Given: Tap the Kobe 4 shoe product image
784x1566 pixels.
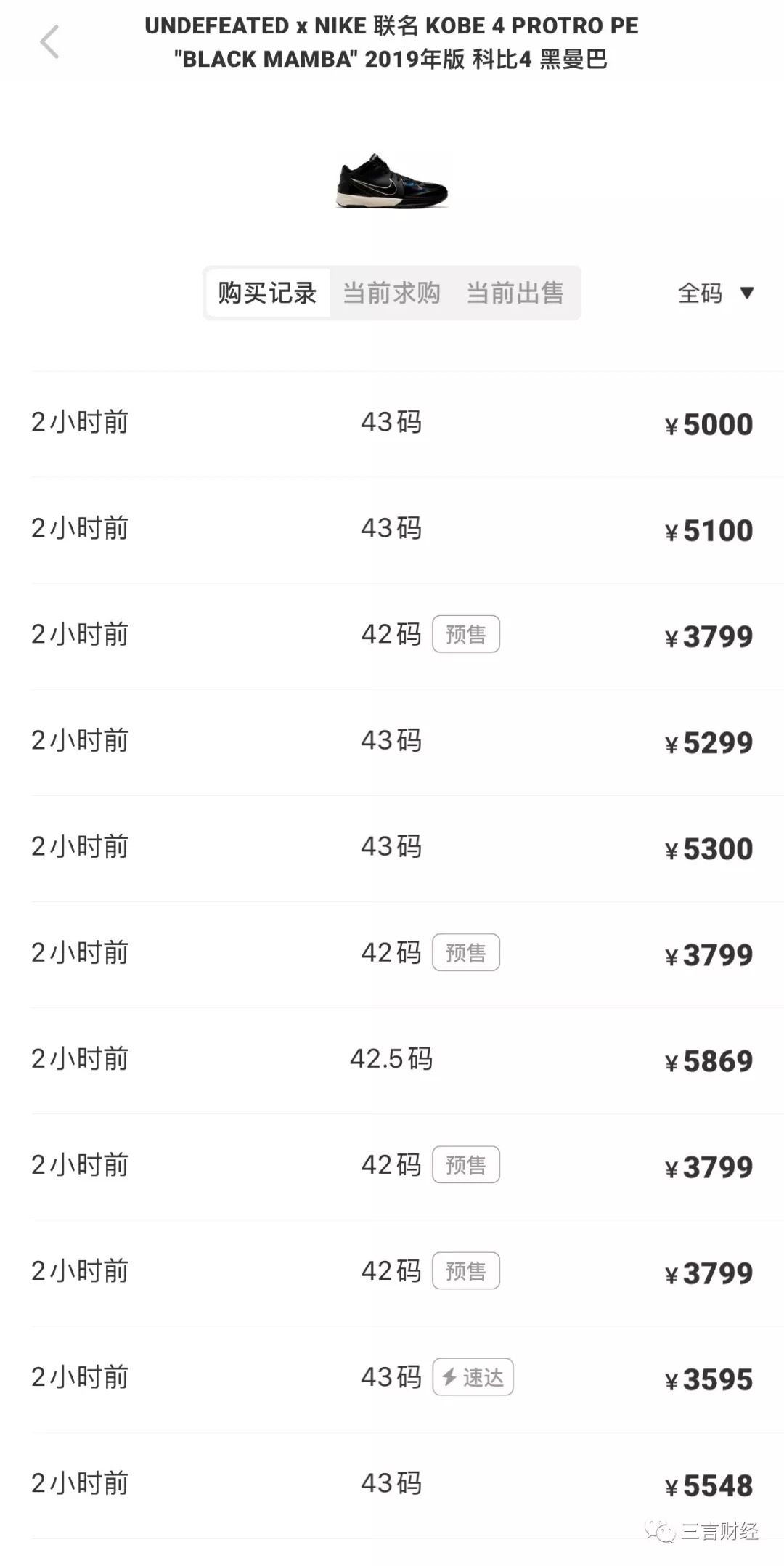Looking at the screenshot, I should pyautogui.click(x=391, y=182).
